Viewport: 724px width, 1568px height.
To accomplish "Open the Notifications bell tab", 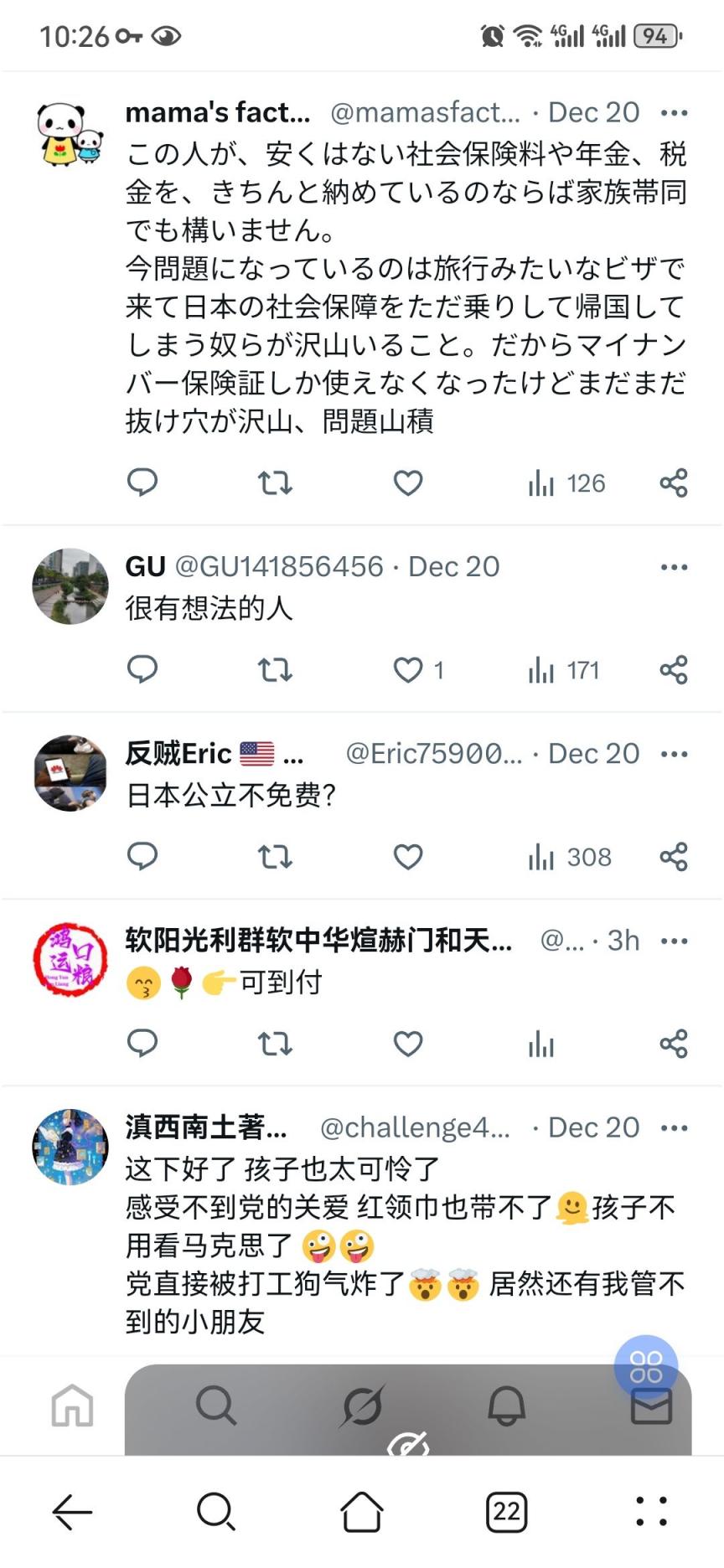I will (506, 1405).
